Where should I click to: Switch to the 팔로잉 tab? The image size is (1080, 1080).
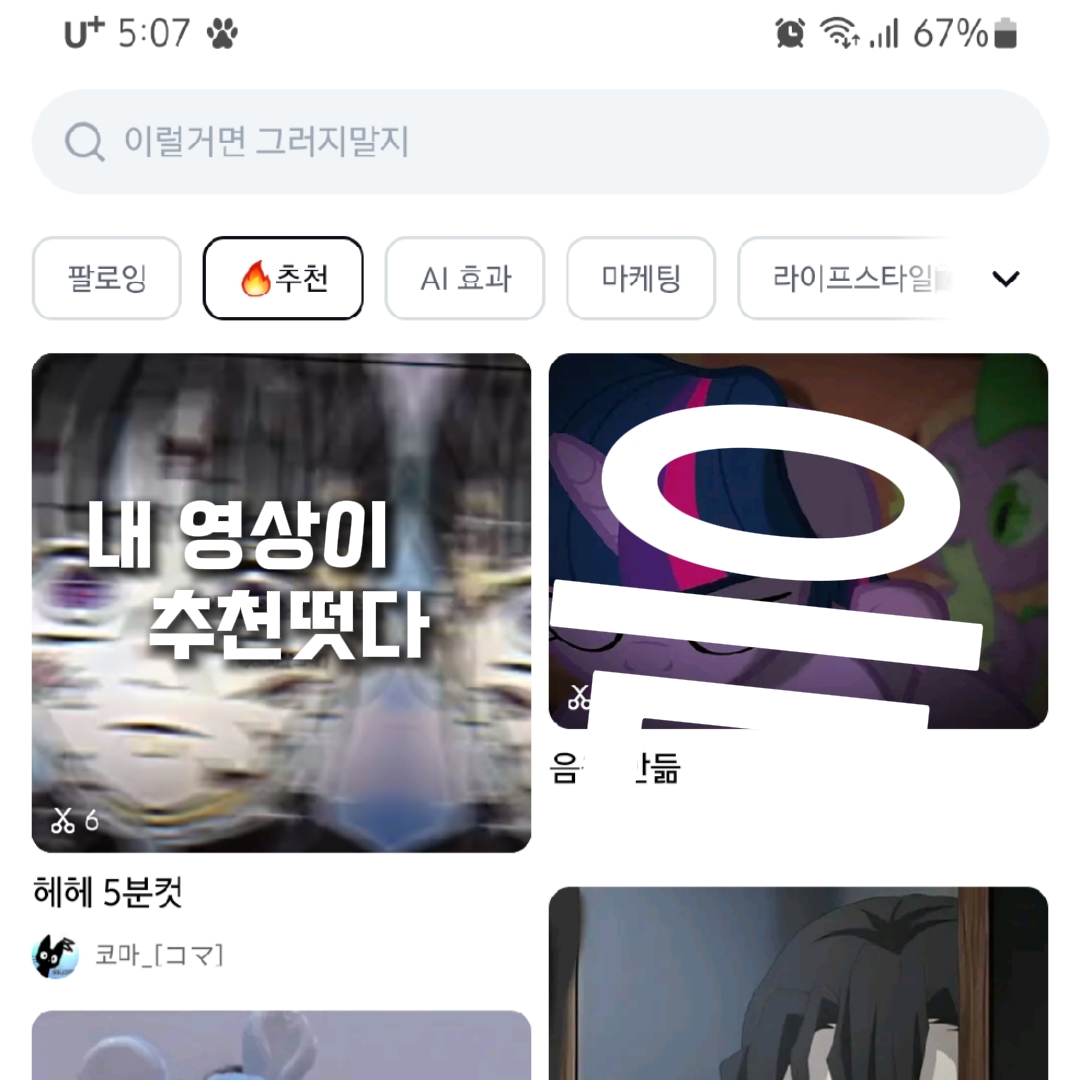point(107,278)
